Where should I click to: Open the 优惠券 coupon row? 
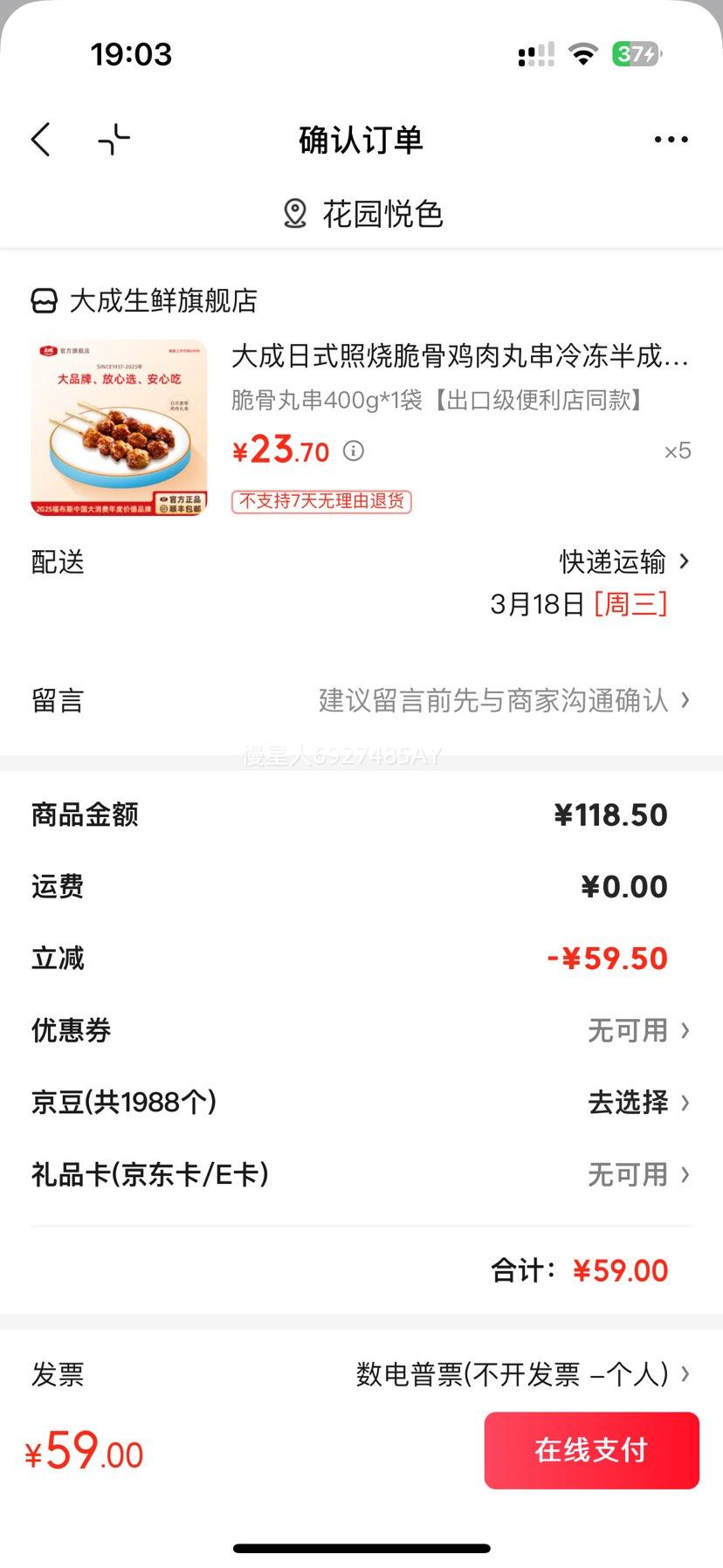click(x=637, y=1030)
